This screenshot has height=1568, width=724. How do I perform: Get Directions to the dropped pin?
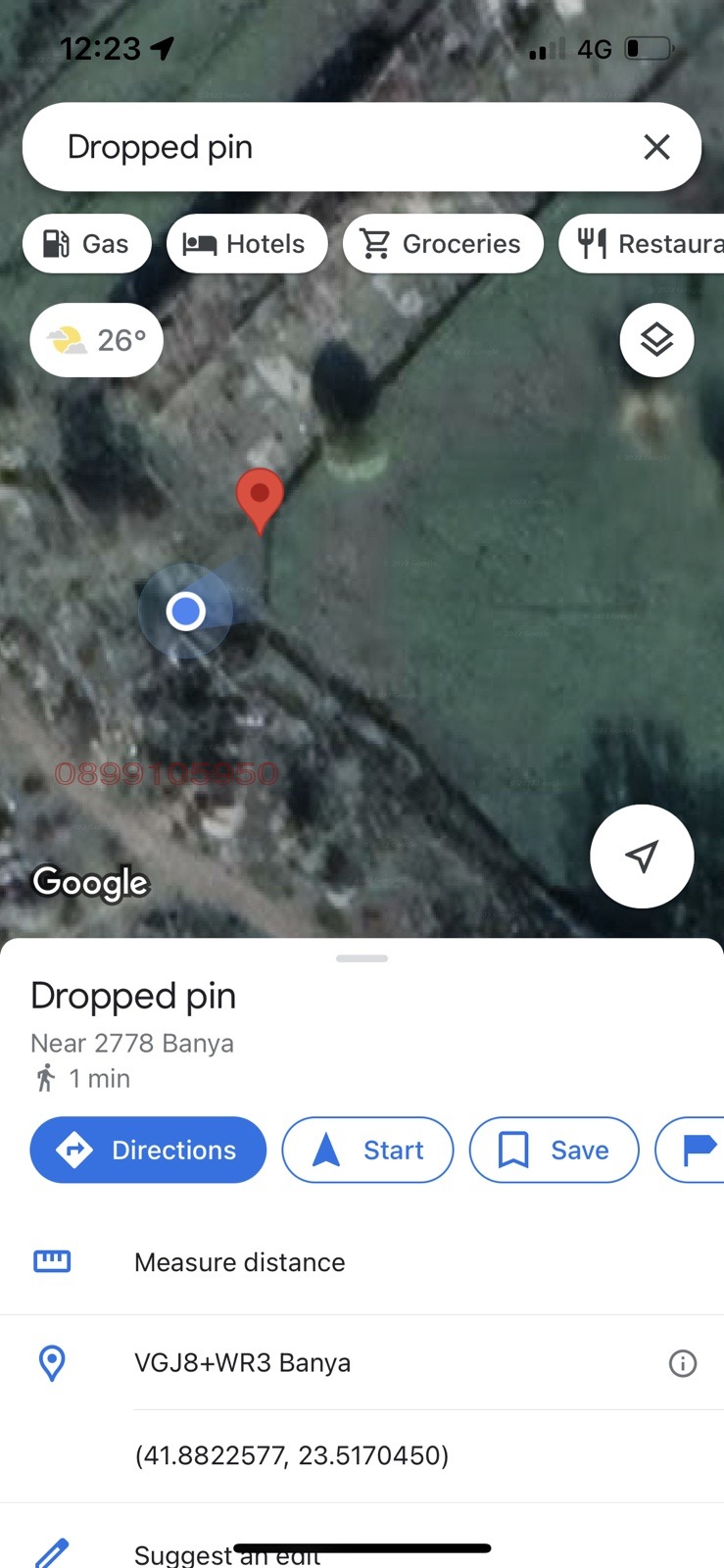pyautogui.click(x=148, y=1150)
